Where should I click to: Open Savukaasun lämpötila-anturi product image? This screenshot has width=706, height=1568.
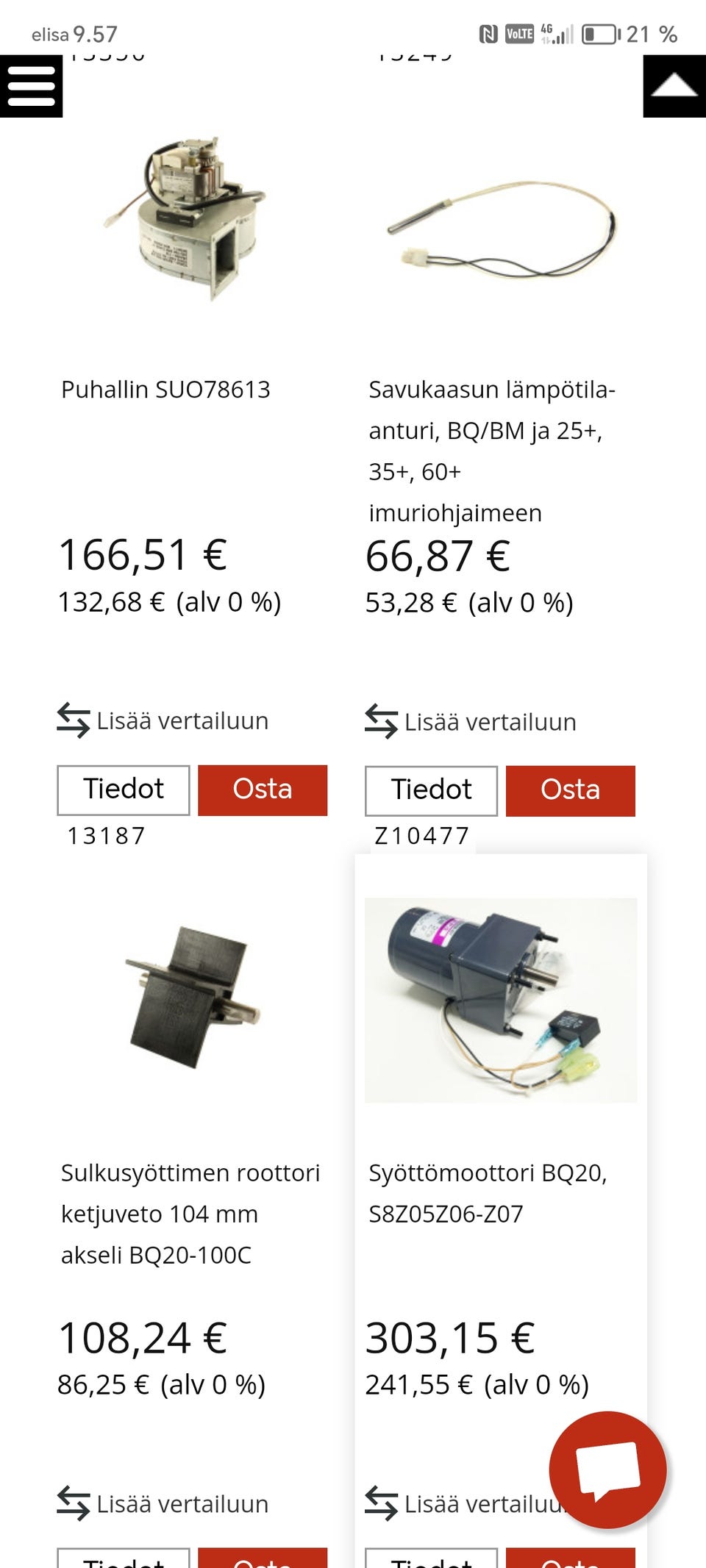[x=500, y=228]
